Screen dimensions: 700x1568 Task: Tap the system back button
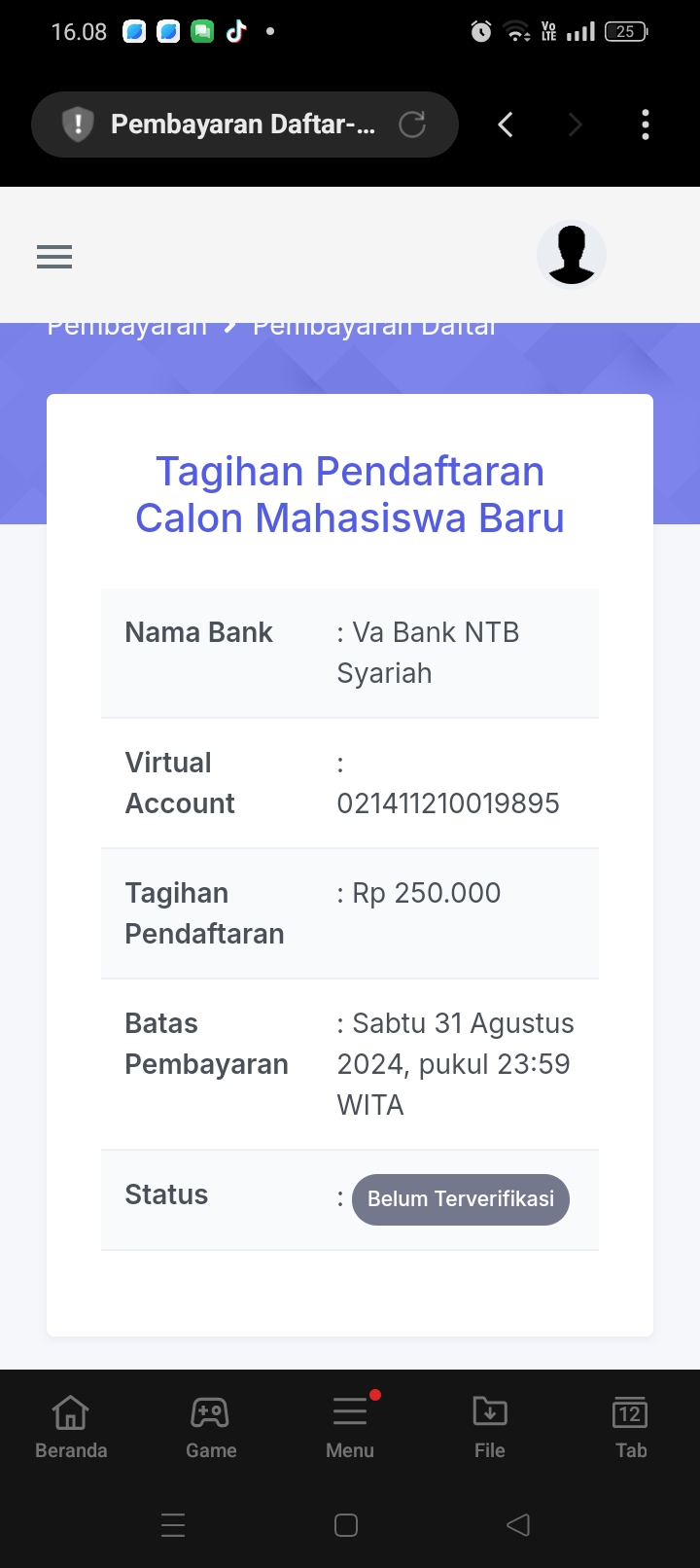click(x=518, y=1525)
